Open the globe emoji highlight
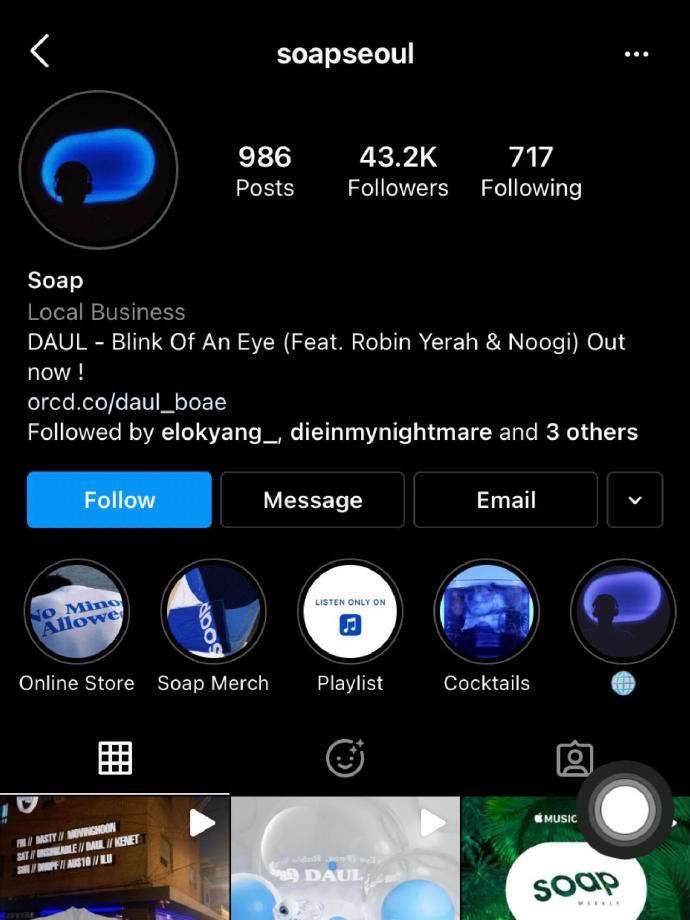Image resolution: width=690 pixels, height=920 pixels. point(623,612)
